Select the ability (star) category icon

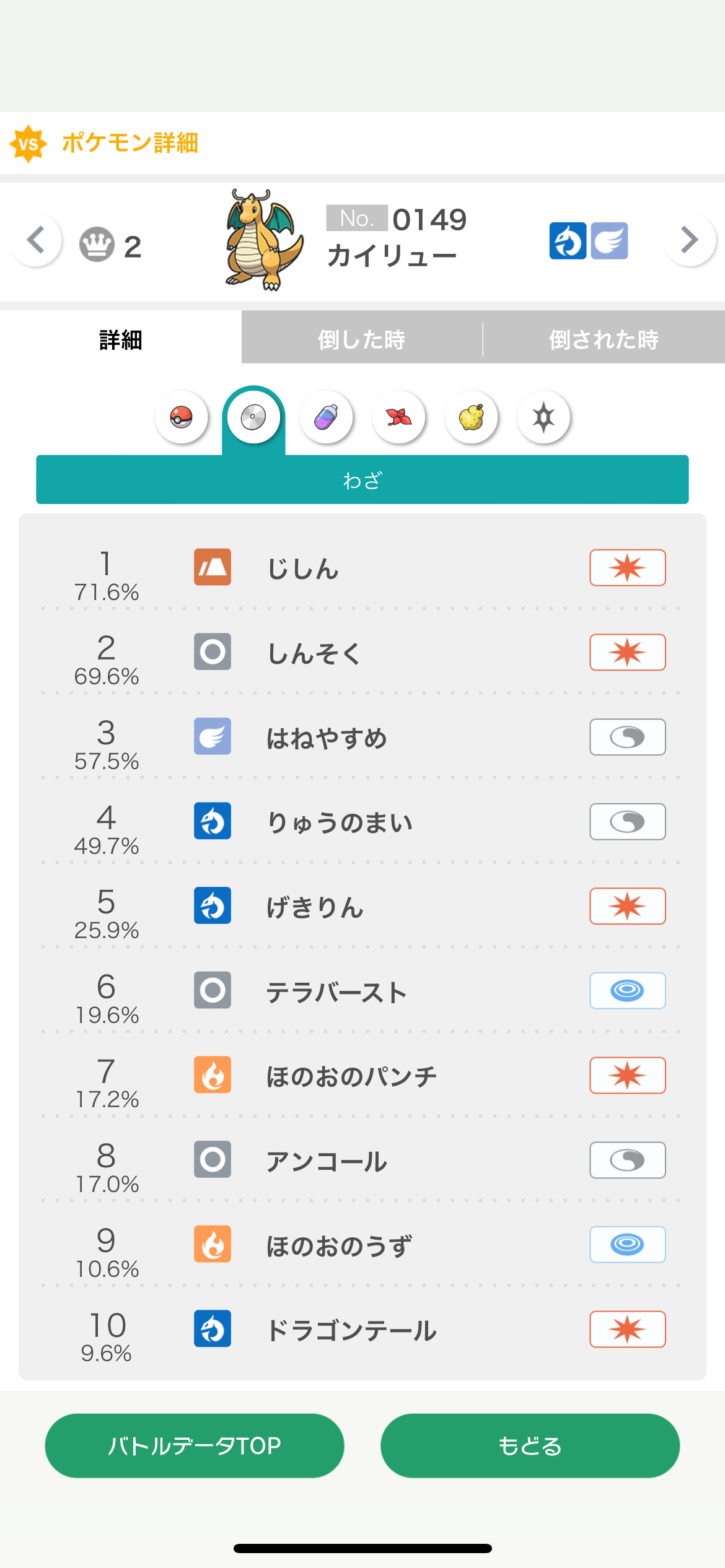(543, 417)
